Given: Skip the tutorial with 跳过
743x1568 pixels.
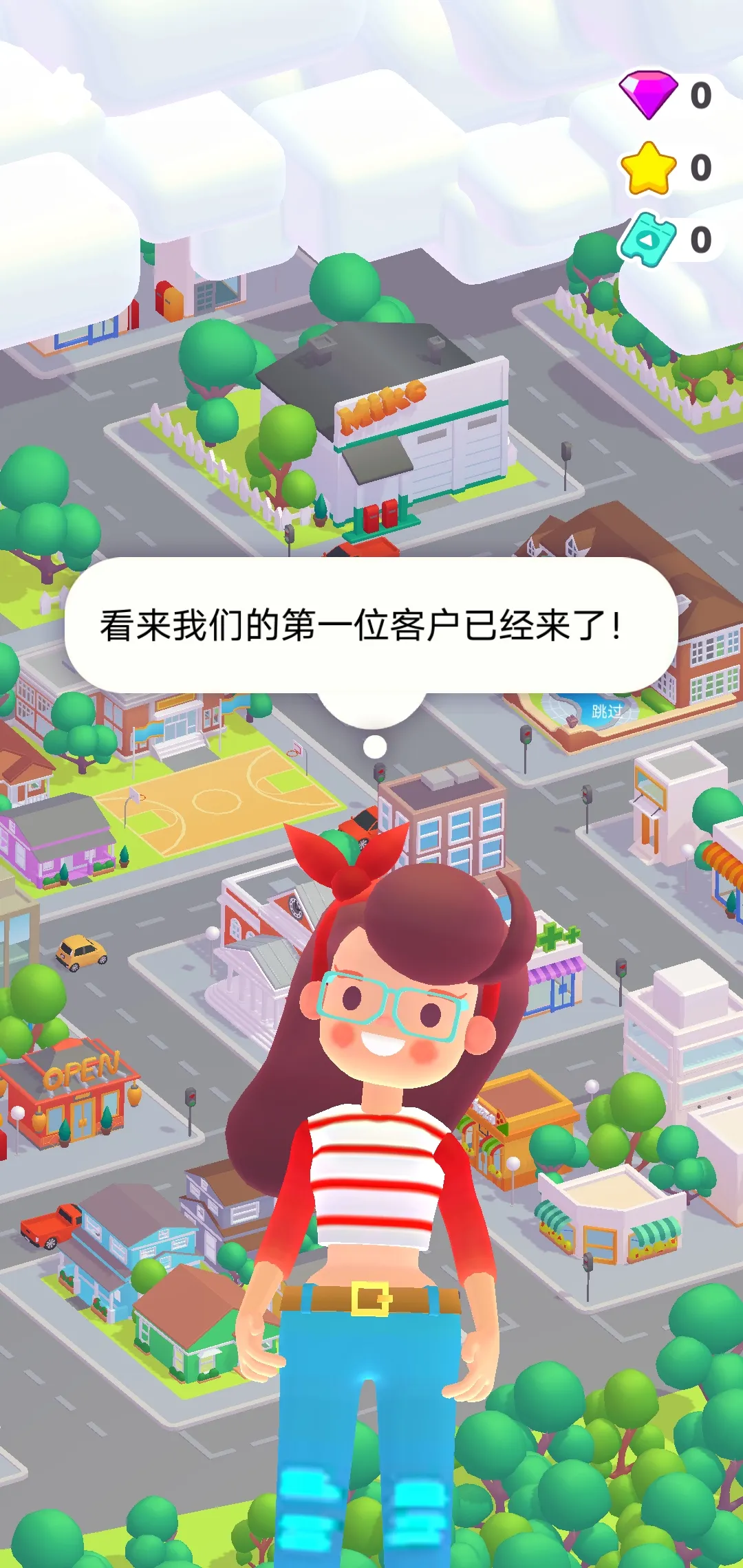Looking at the screenshot, I should click(607, 711).
